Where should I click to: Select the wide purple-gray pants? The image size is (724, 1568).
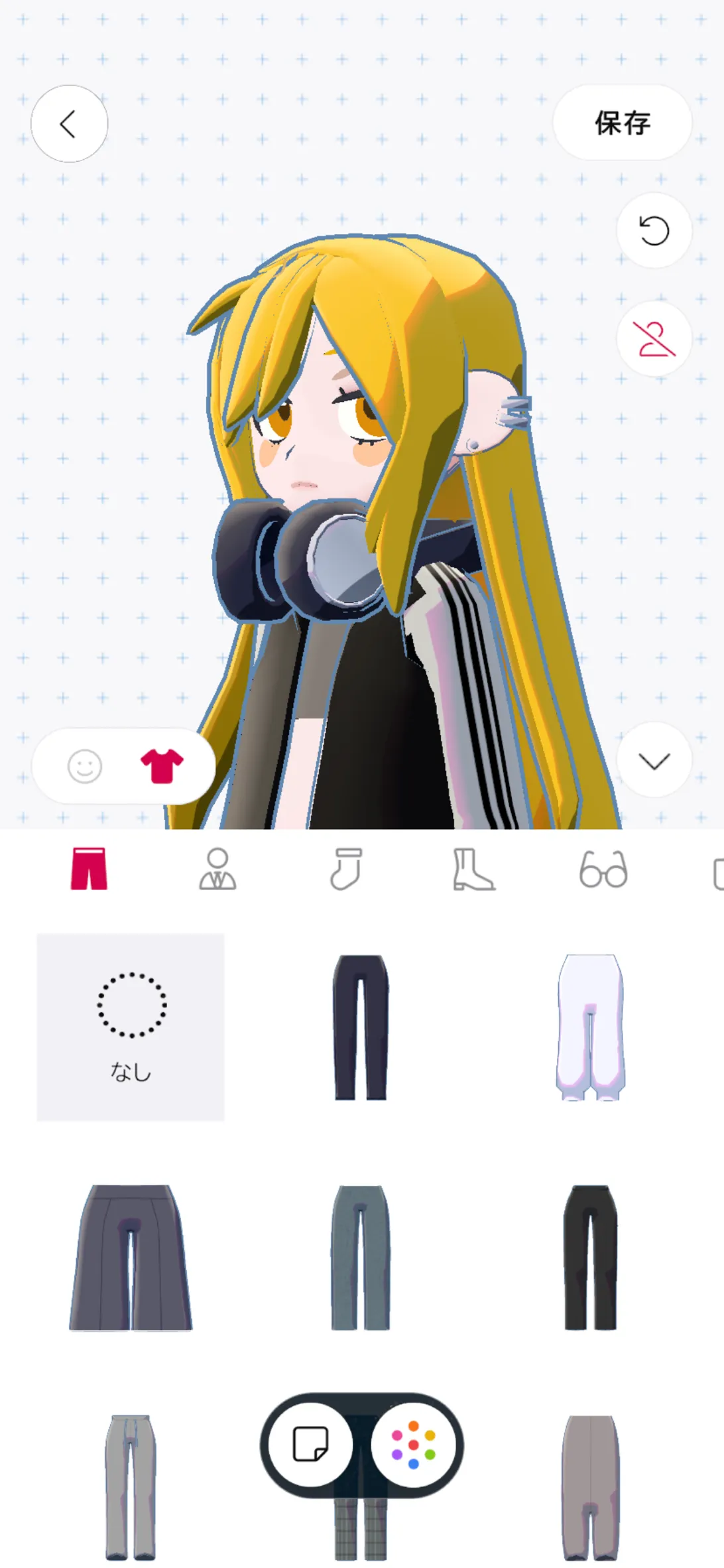131,1258
